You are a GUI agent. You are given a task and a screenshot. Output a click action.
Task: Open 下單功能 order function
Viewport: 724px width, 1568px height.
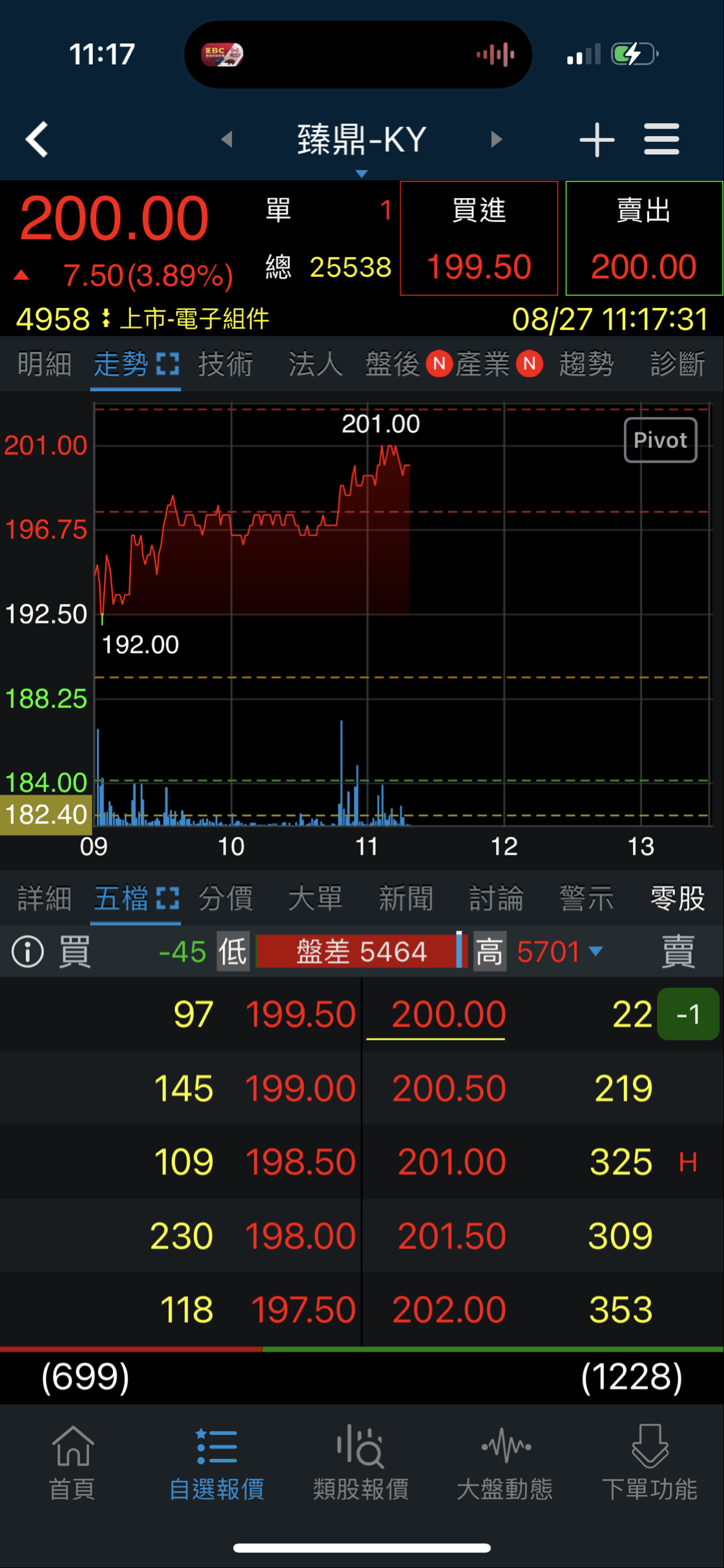click(x=649, y=1463)
